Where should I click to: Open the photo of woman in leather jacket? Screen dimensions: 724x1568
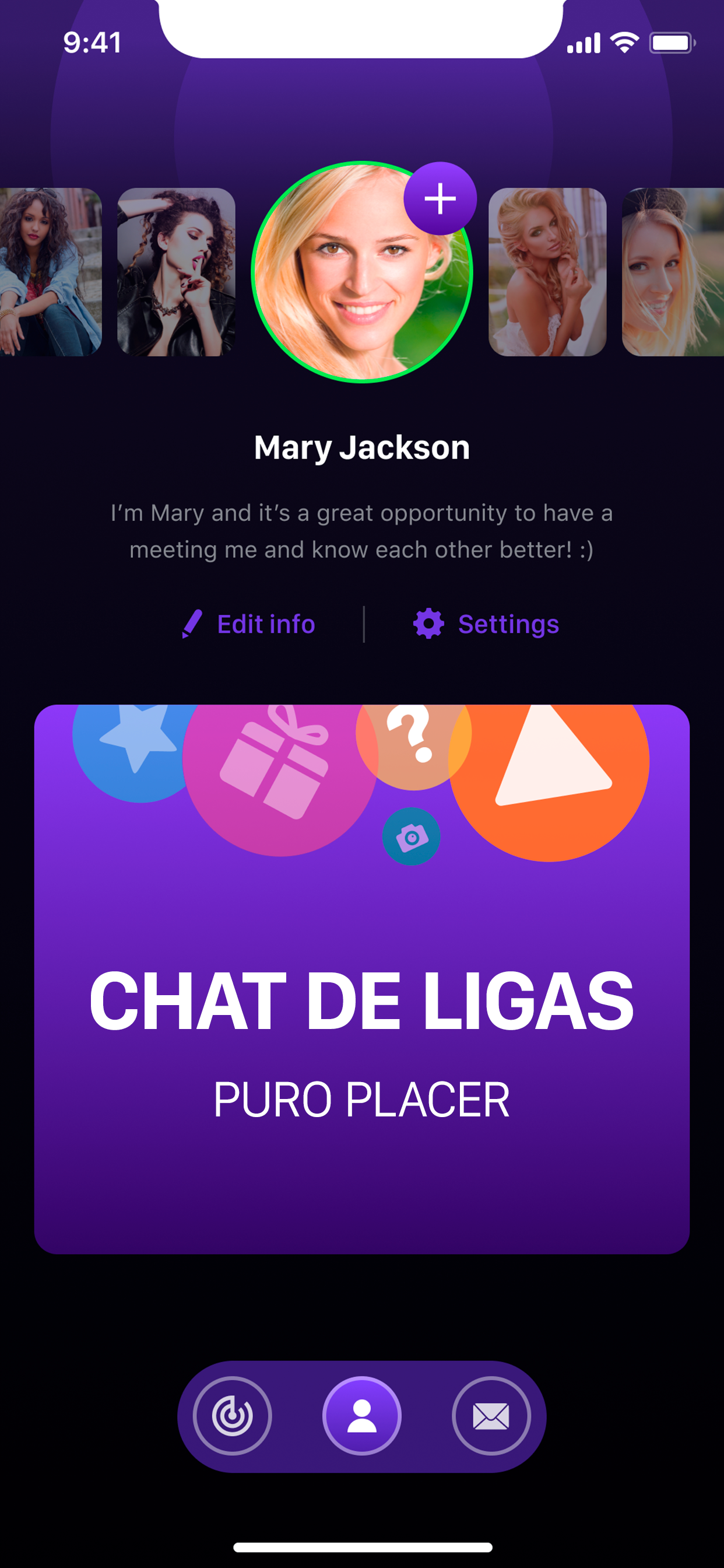177,272
